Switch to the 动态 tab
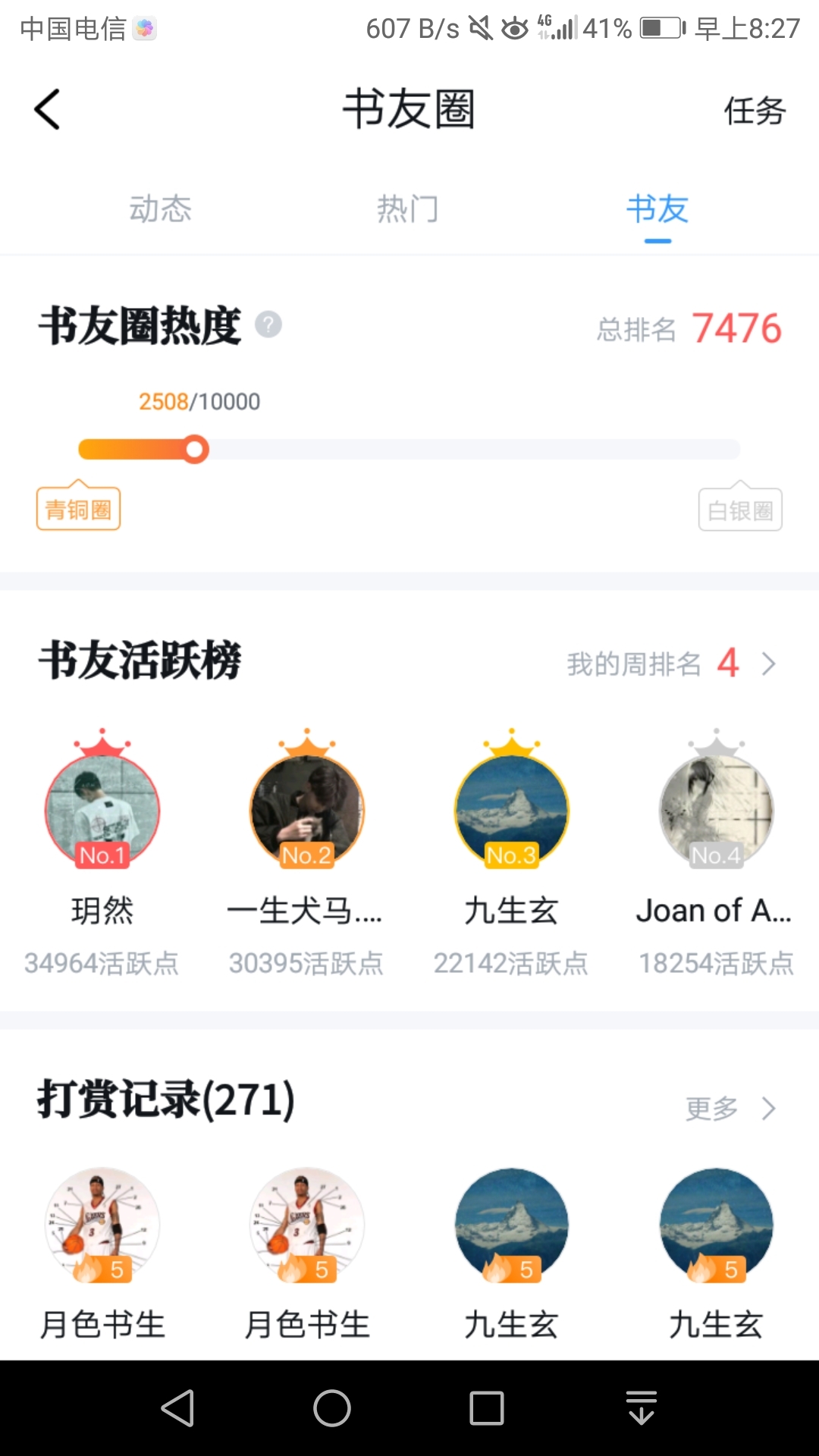819x1456 pixels. pos(160,209)
